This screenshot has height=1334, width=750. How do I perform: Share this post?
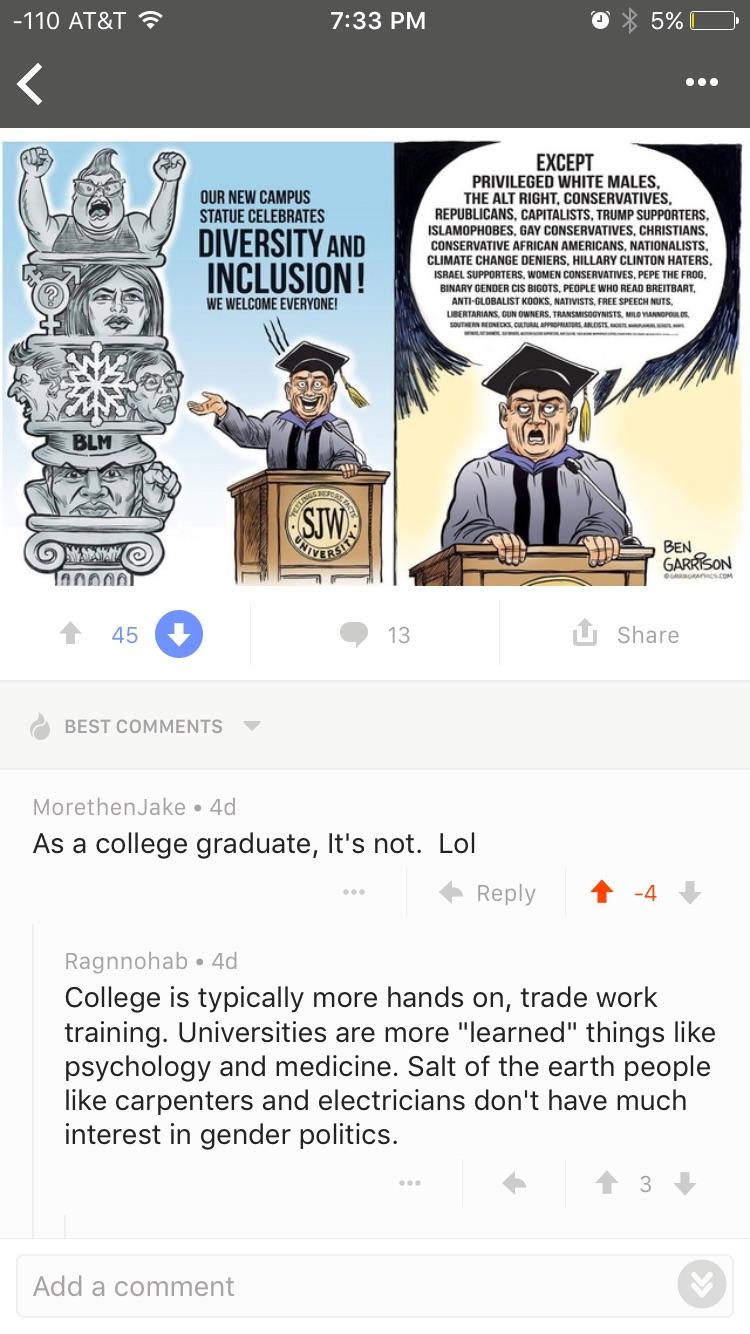pyautogui.click(x=624, y=634)
